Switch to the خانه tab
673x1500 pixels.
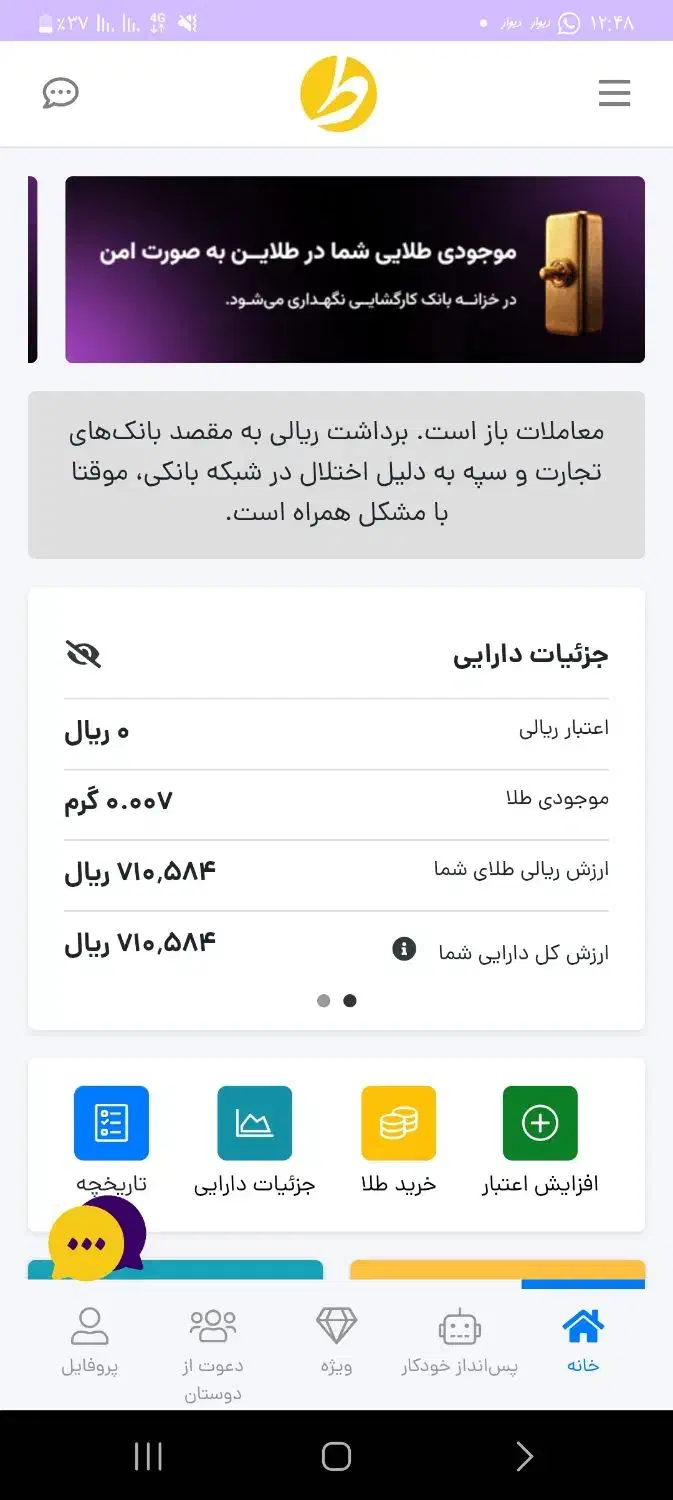pyautogui.click(x=583, y=1340)
